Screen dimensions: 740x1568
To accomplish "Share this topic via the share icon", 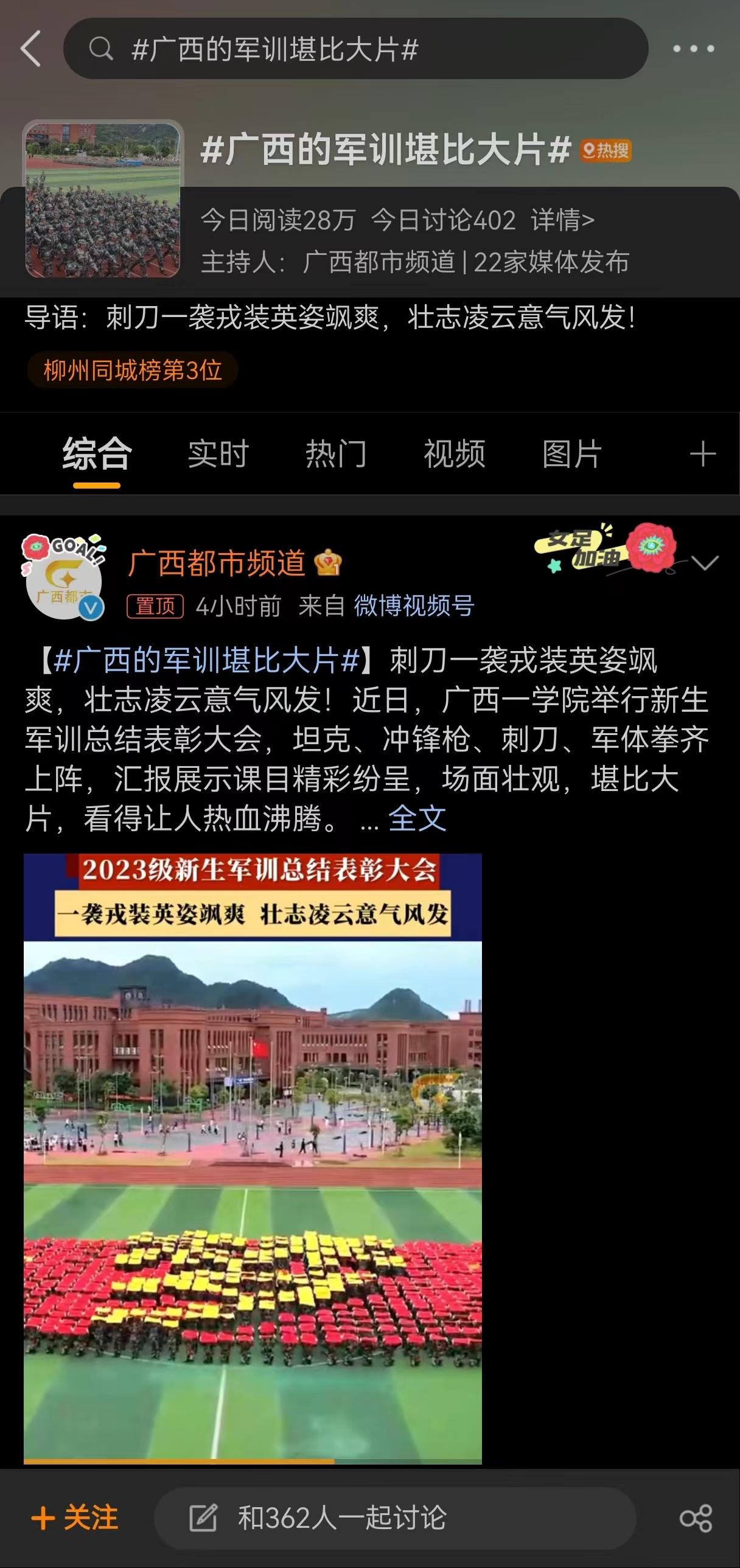I will pos(696,1518).
